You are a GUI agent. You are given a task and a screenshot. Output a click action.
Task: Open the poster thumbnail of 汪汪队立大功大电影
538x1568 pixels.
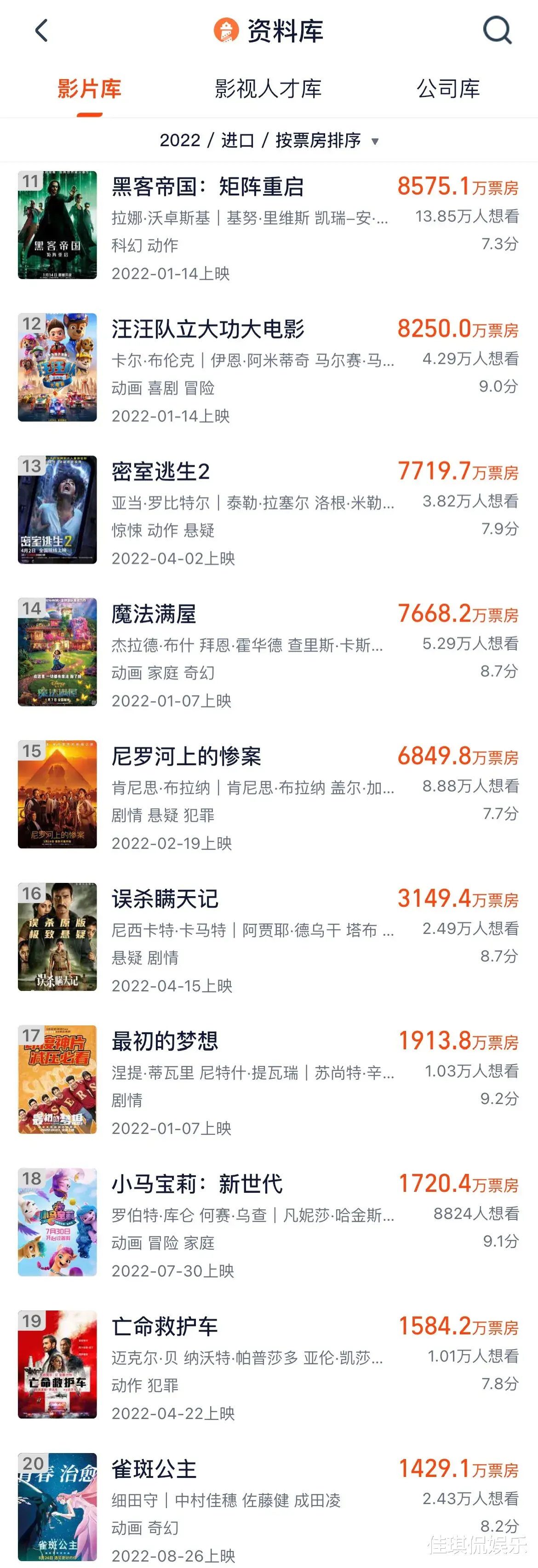pos(58,368)
